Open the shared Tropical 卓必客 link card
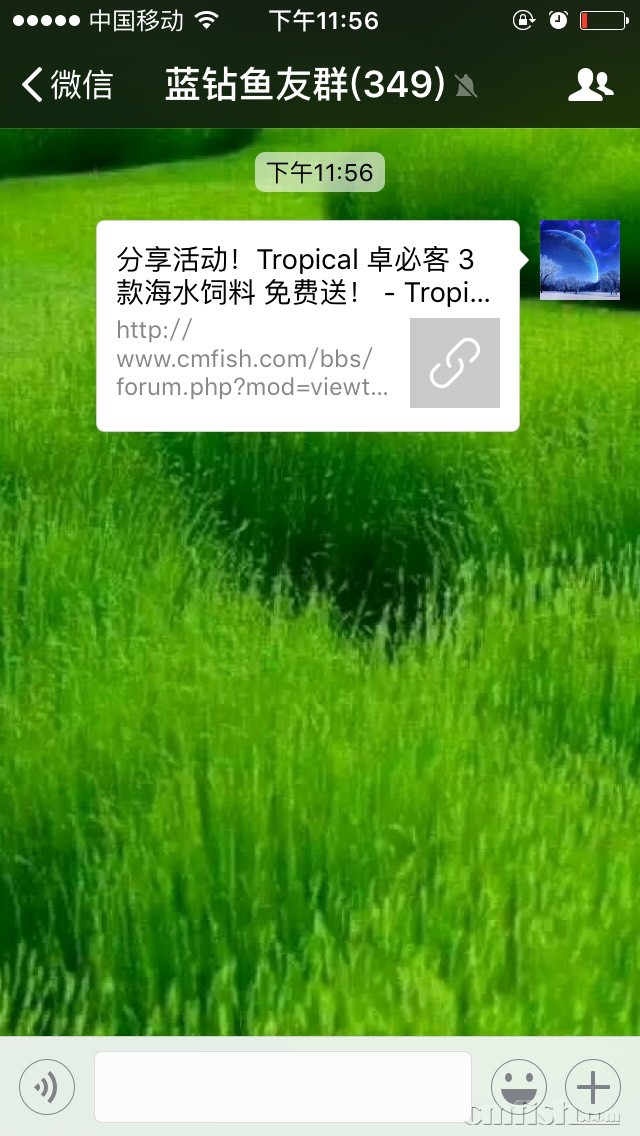Screen dimensions: 640x1136 (x=307, y=326)
